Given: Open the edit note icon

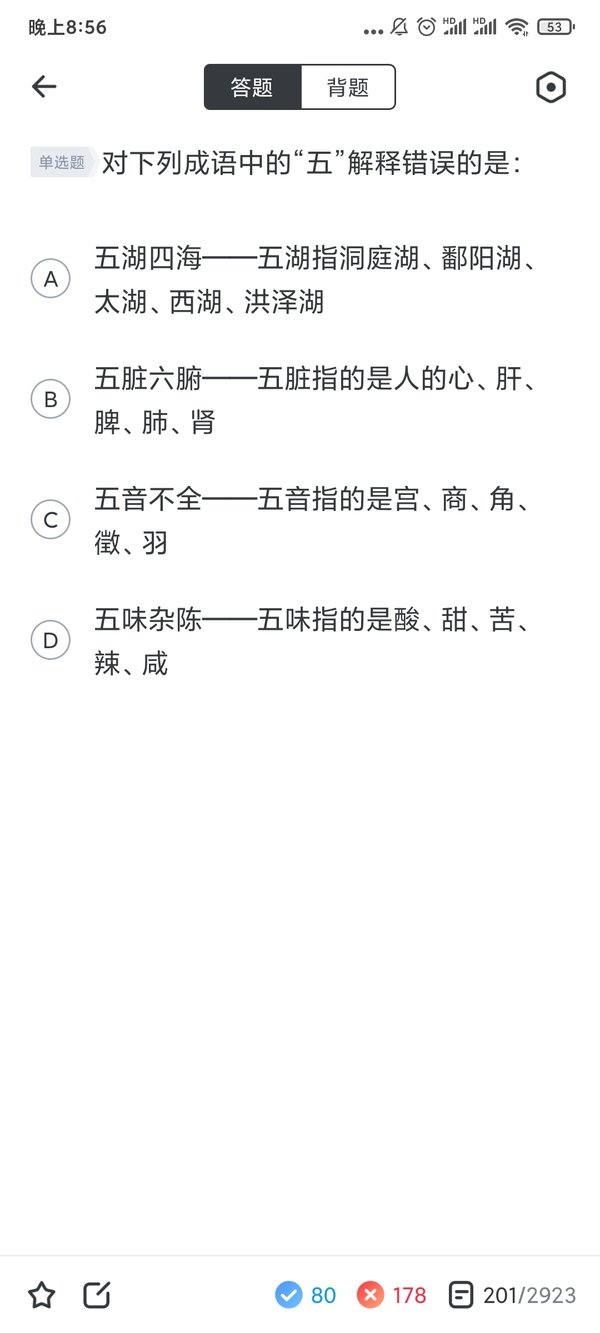Looking at the screenshot, I should tap(96, 1296).
